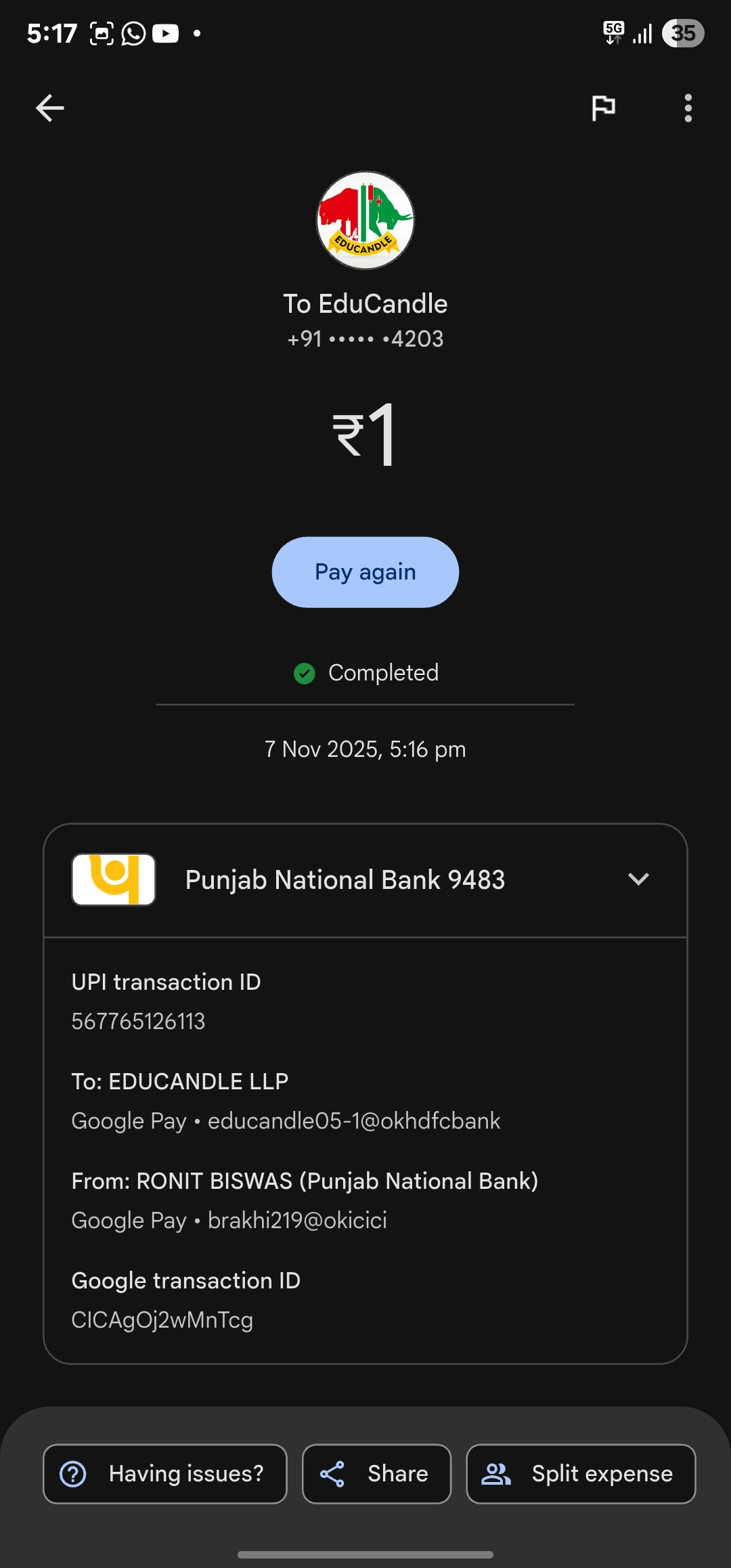The height and width of the screenshot is (1568, 731).
Task: Open Having issues? help
Action: click(164, 1474)
